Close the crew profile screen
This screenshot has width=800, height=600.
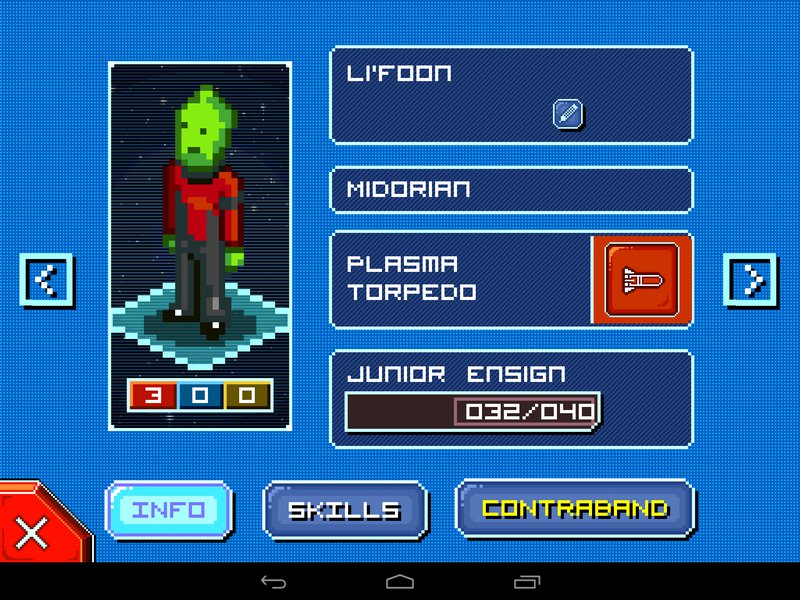(x=34, y=532)
